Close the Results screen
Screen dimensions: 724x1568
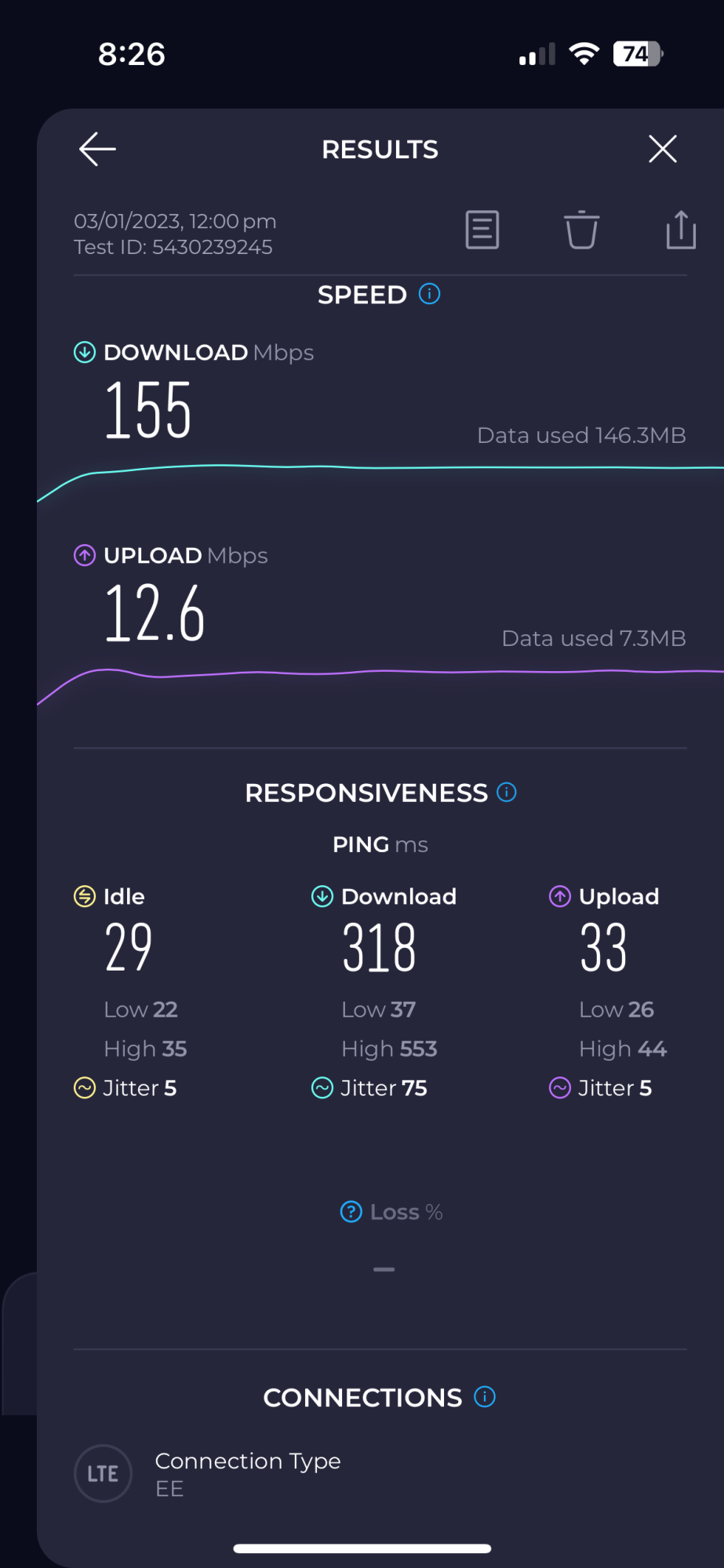click(663, 149)
